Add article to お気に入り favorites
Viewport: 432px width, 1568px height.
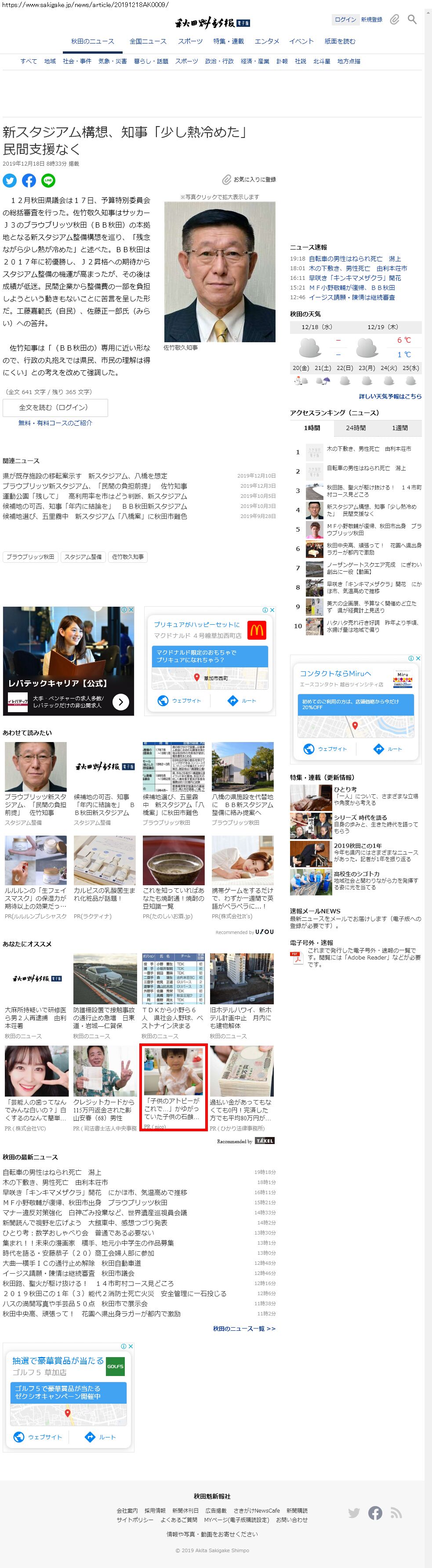point(249,180)
